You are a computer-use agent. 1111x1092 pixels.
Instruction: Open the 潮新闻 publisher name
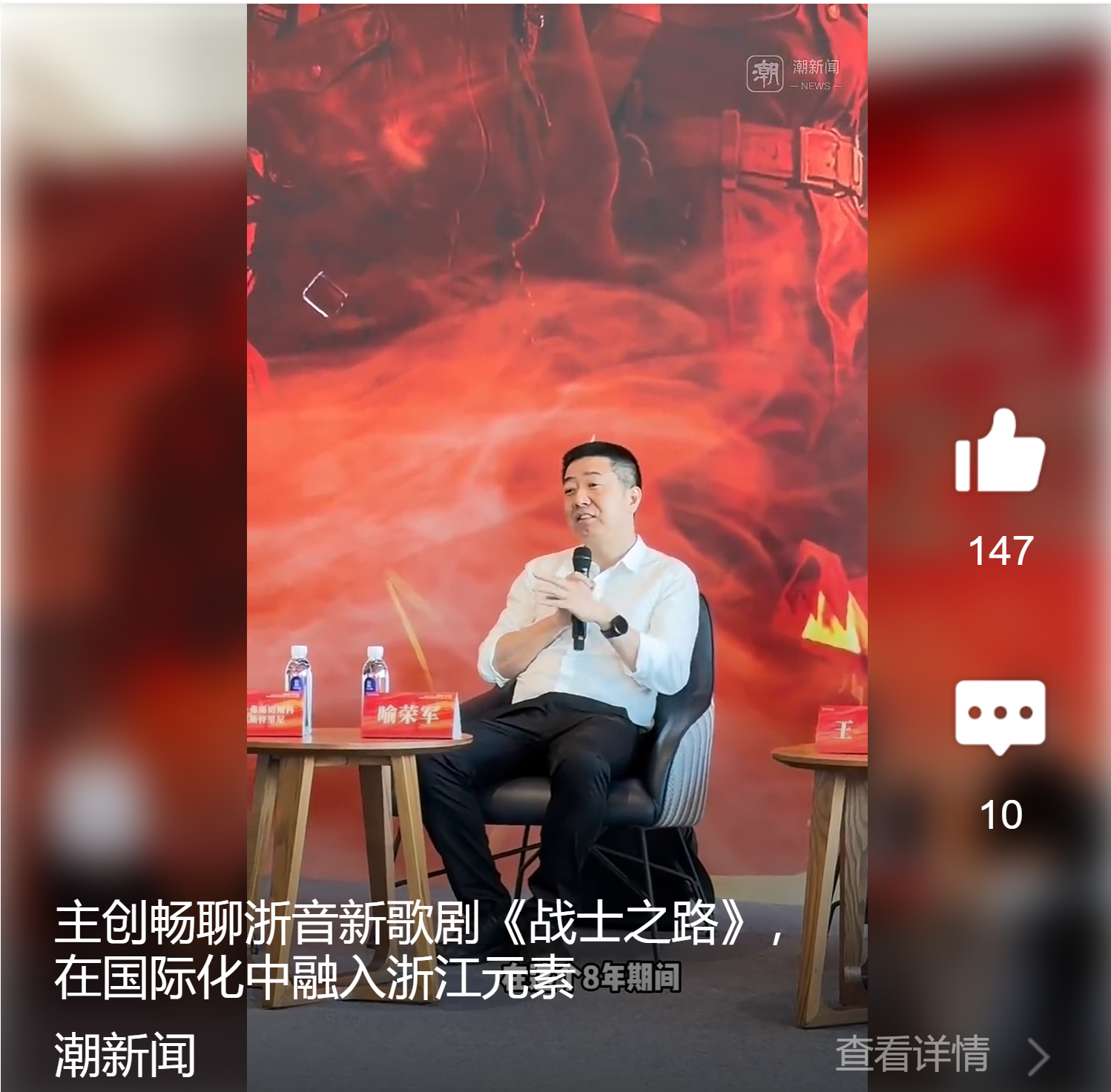(x=125, y=1054)
